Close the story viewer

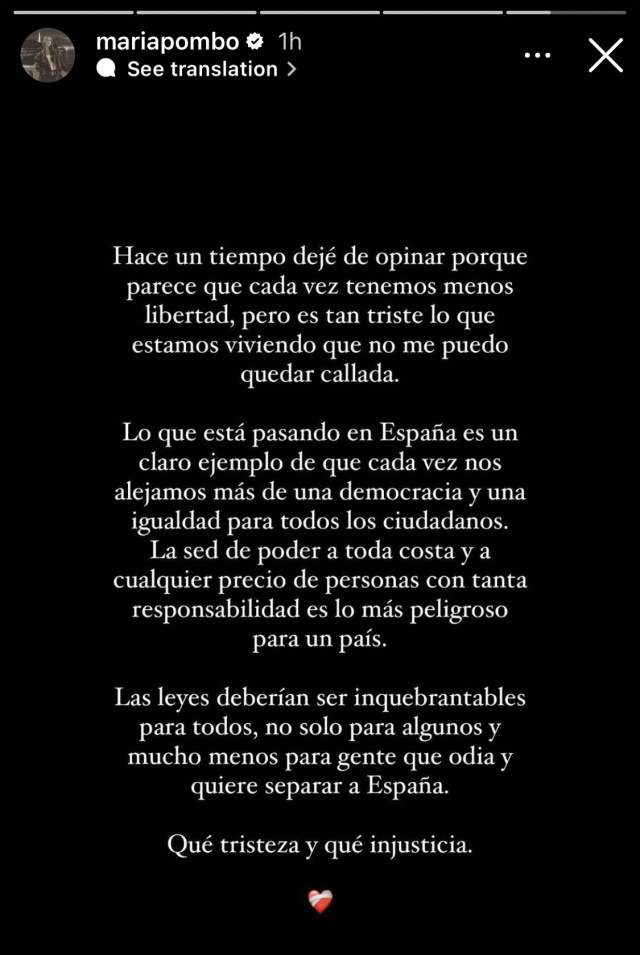tap(606, 55)
